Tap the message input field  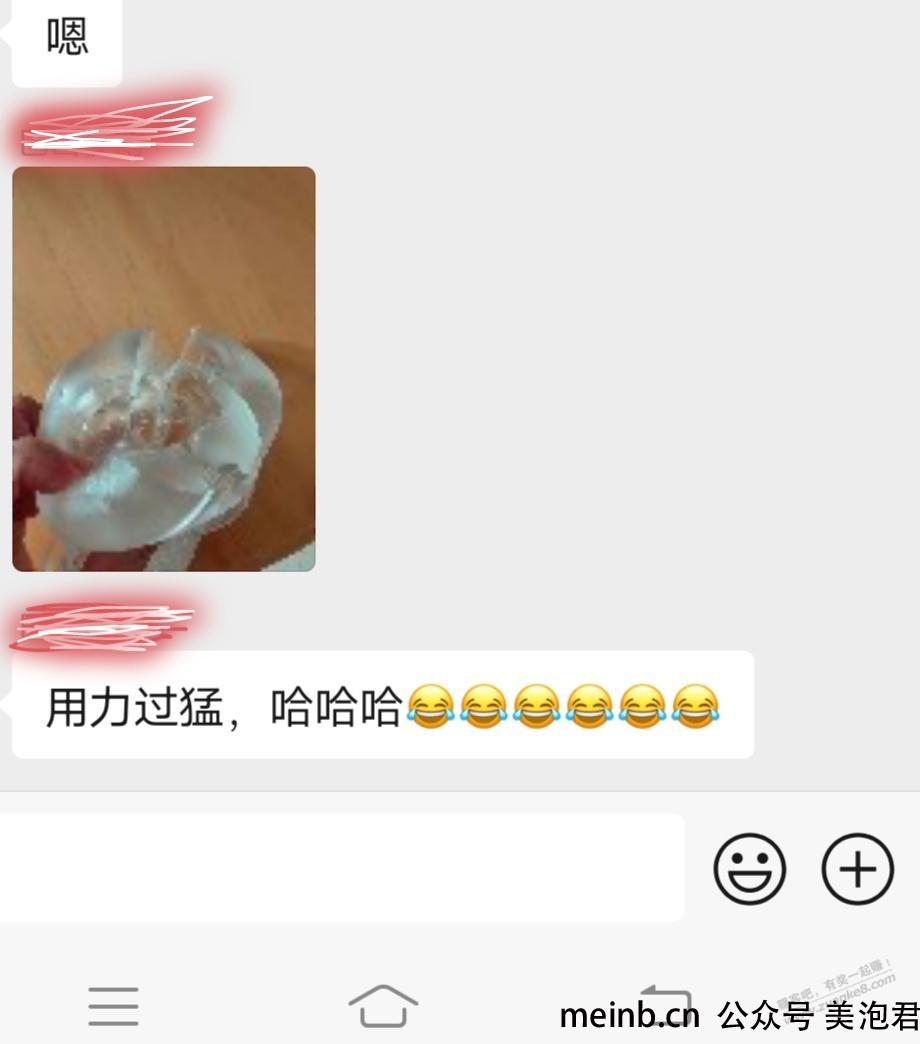point(340,867)
